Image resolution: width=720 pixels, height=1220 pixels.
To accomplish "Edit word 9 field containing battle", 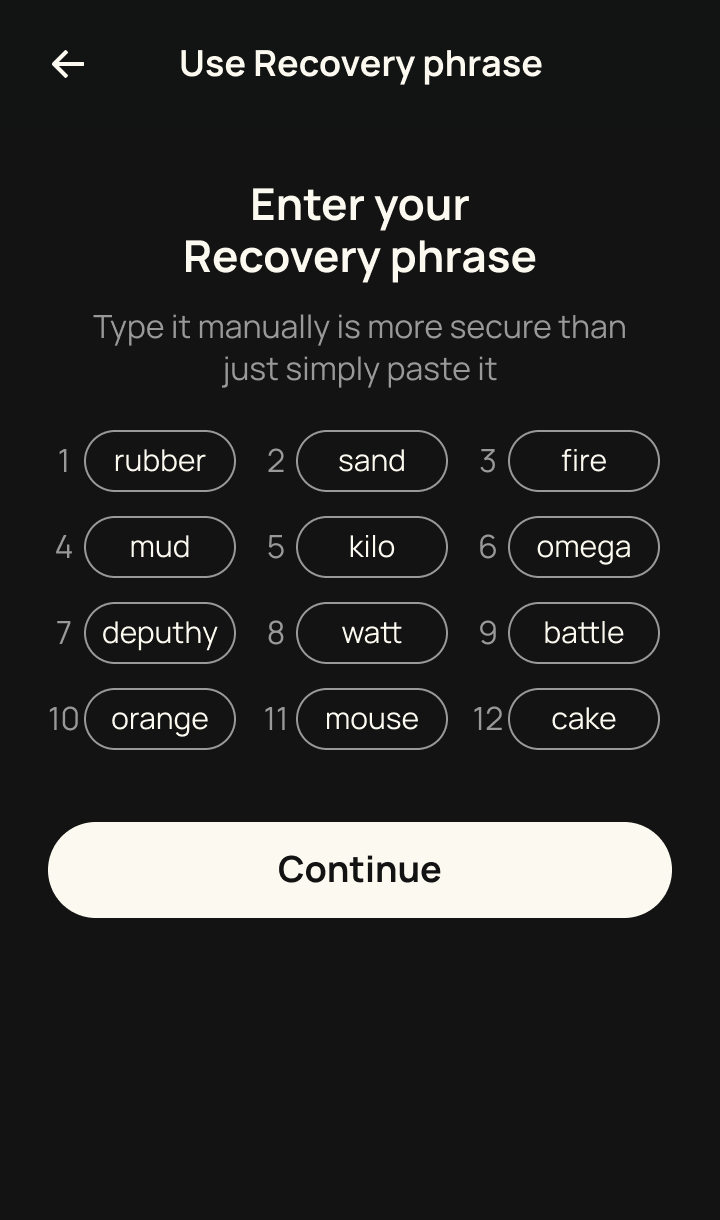I will tap(584, 633).
